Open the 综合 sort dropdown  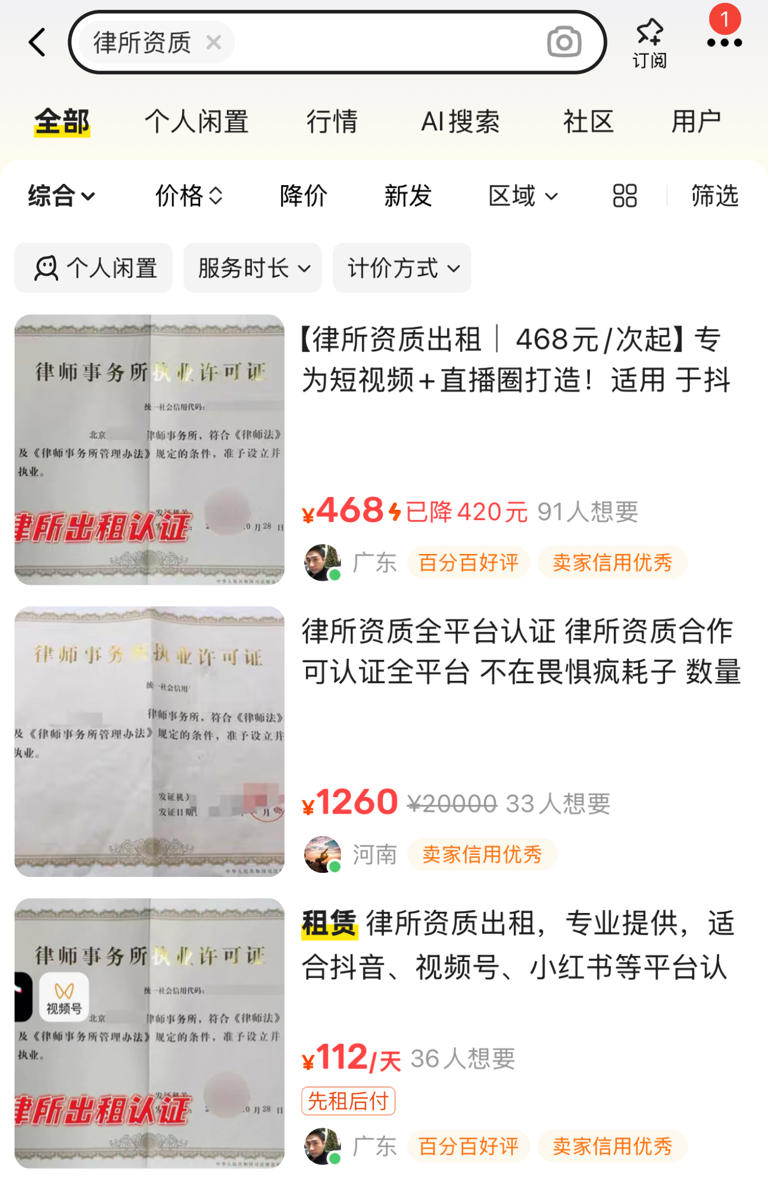(61, 196)
